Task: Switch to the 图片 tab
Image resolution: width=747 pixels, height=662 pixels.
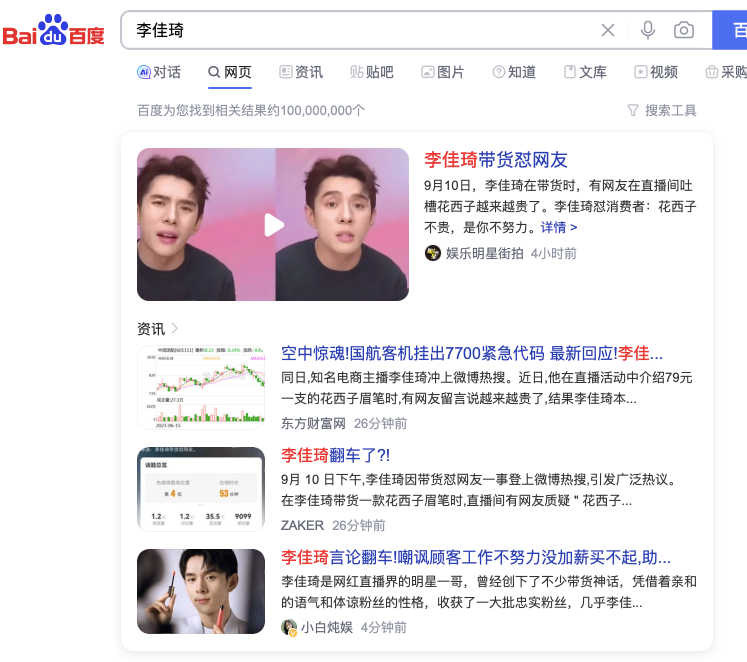Action: (x=443, y=72)
